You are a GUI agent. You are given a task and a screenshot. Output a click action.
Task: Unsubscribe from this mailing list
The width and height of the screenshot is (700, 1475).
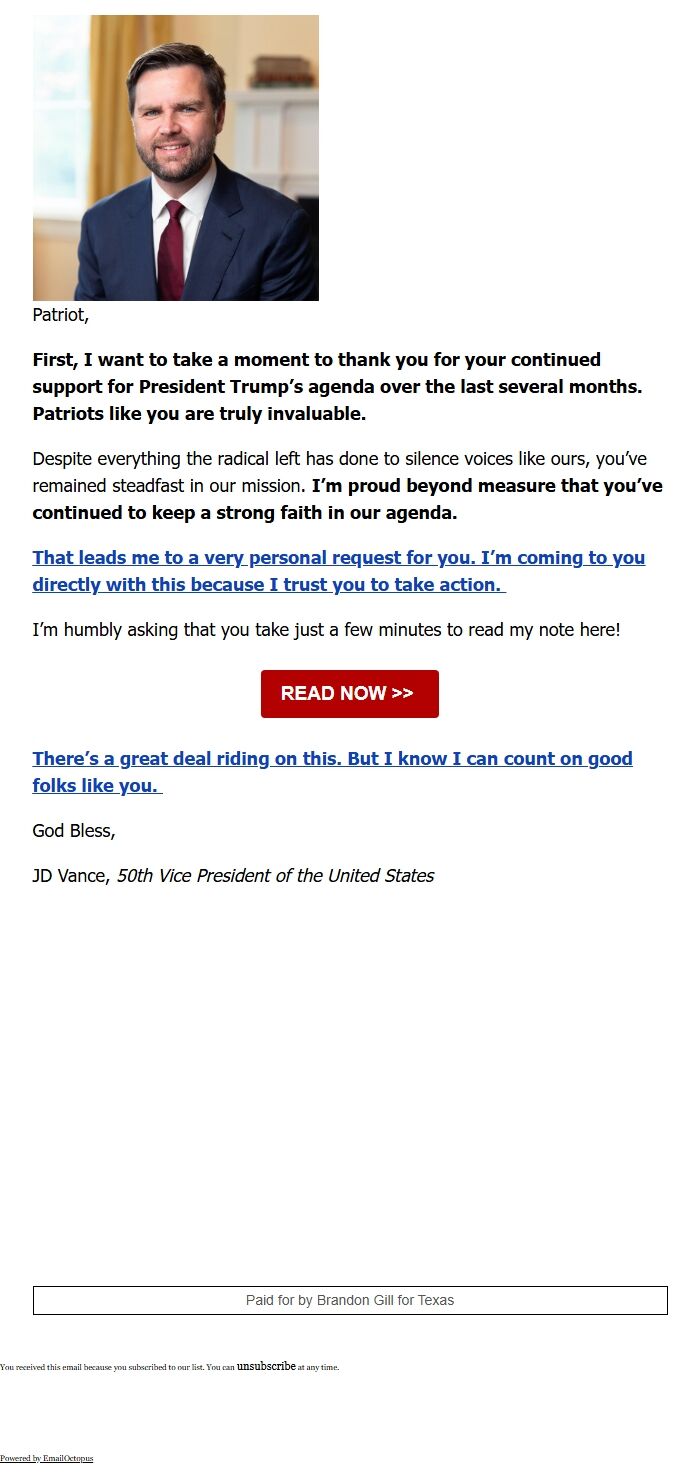pos(266,1366)
